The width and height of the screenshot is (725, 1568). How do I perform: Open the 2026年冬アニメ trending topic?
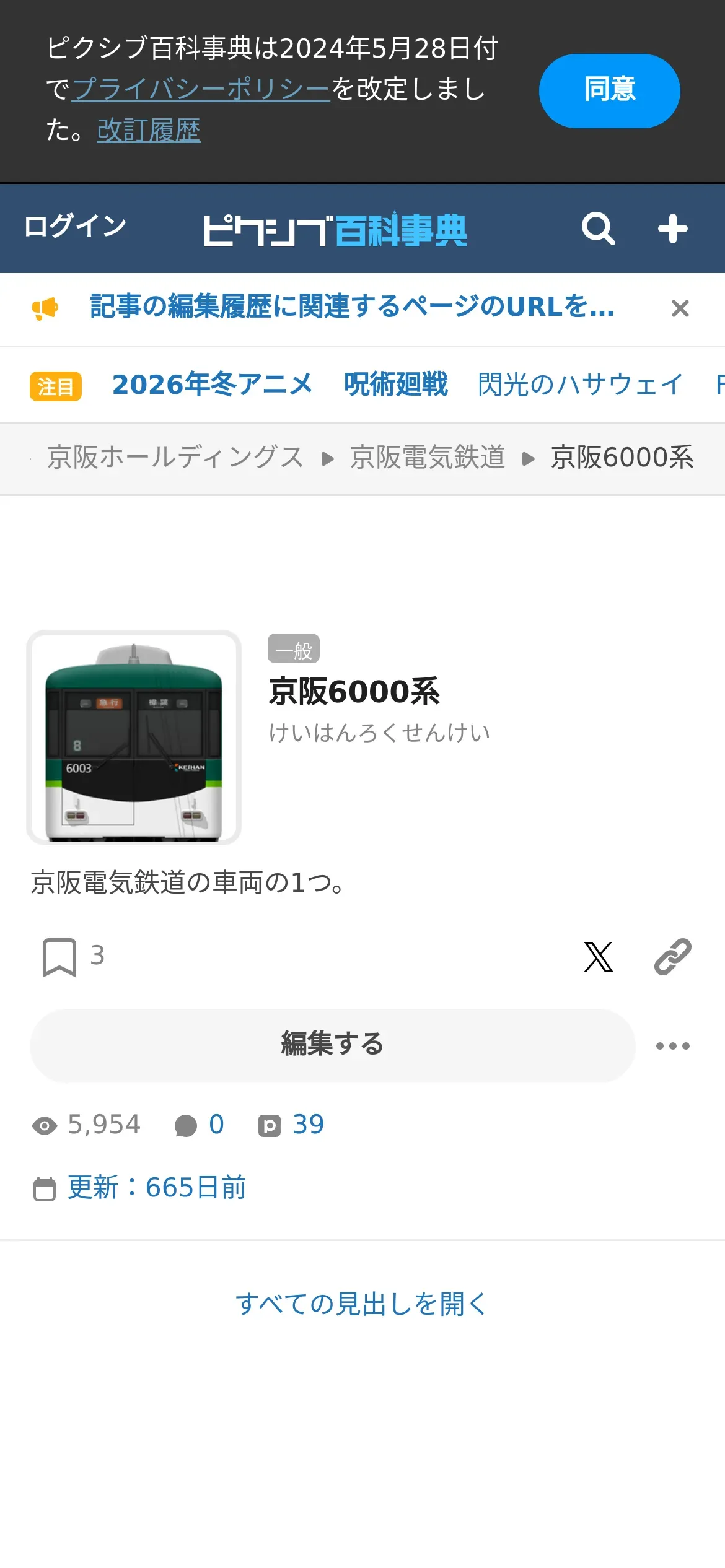212,385
